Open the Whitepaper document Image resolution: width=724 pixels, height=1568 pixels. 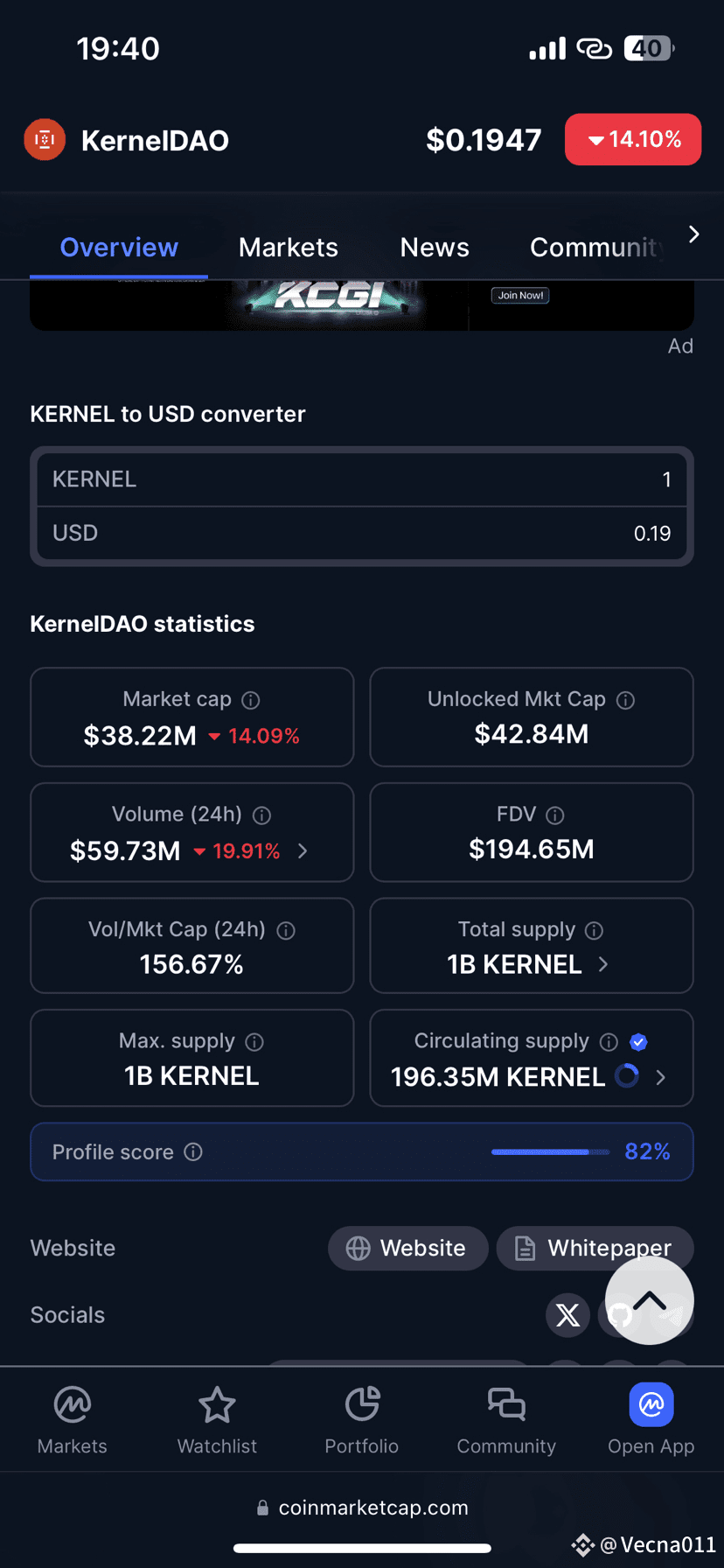(x=595, y=1248)
